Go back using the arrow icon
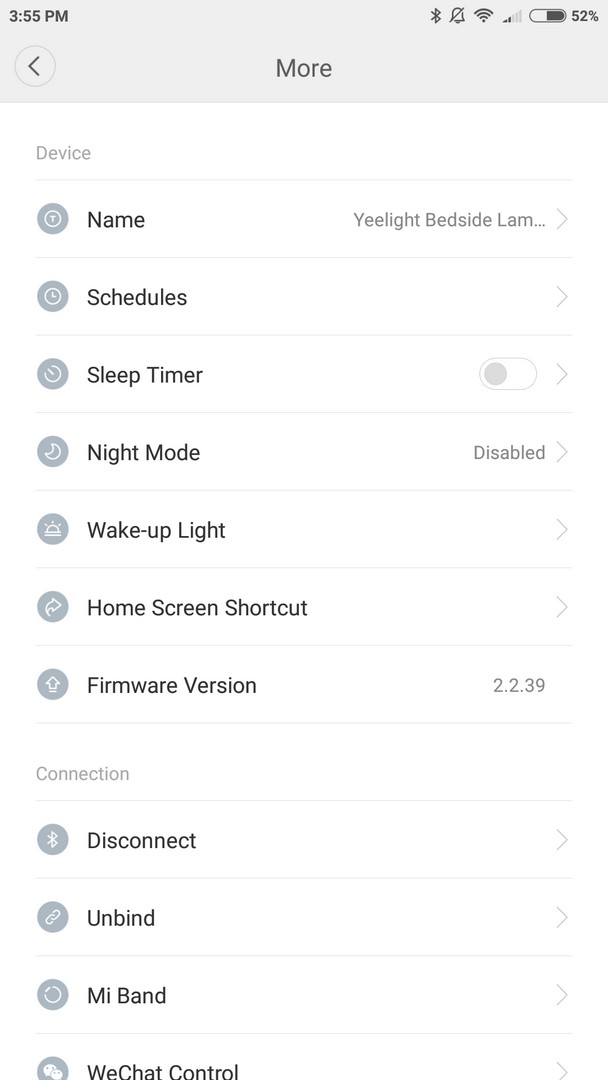 tap(34, 67)
